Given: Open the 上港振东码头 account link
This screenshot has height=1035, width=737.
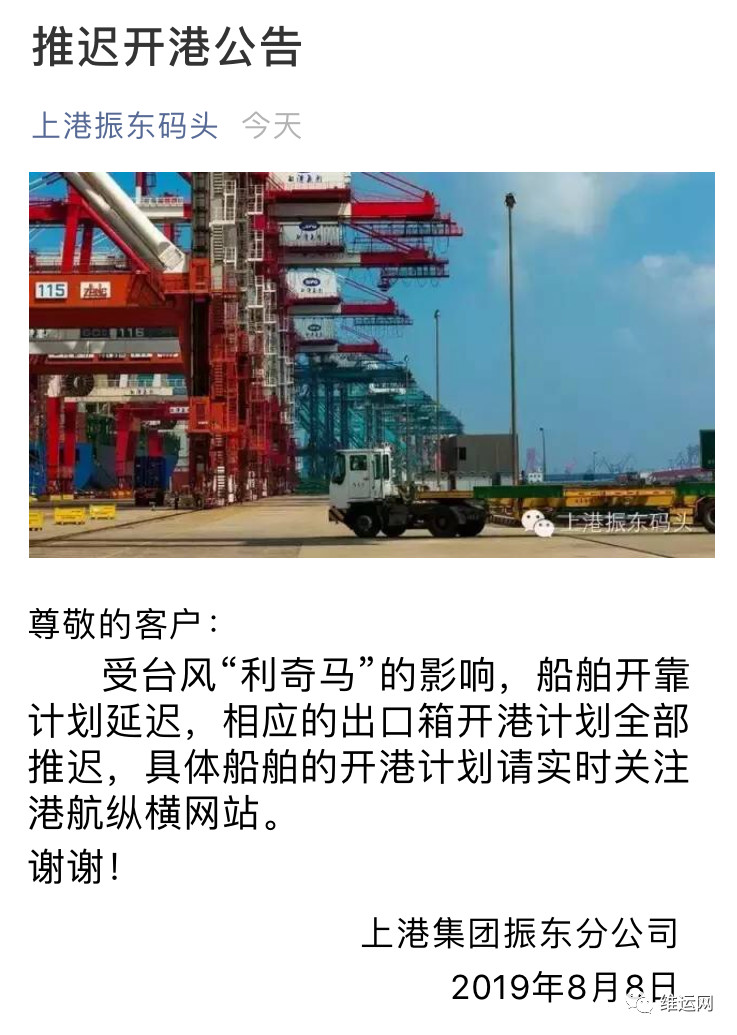Looking at the screenshot, I should tap(125, 126).
